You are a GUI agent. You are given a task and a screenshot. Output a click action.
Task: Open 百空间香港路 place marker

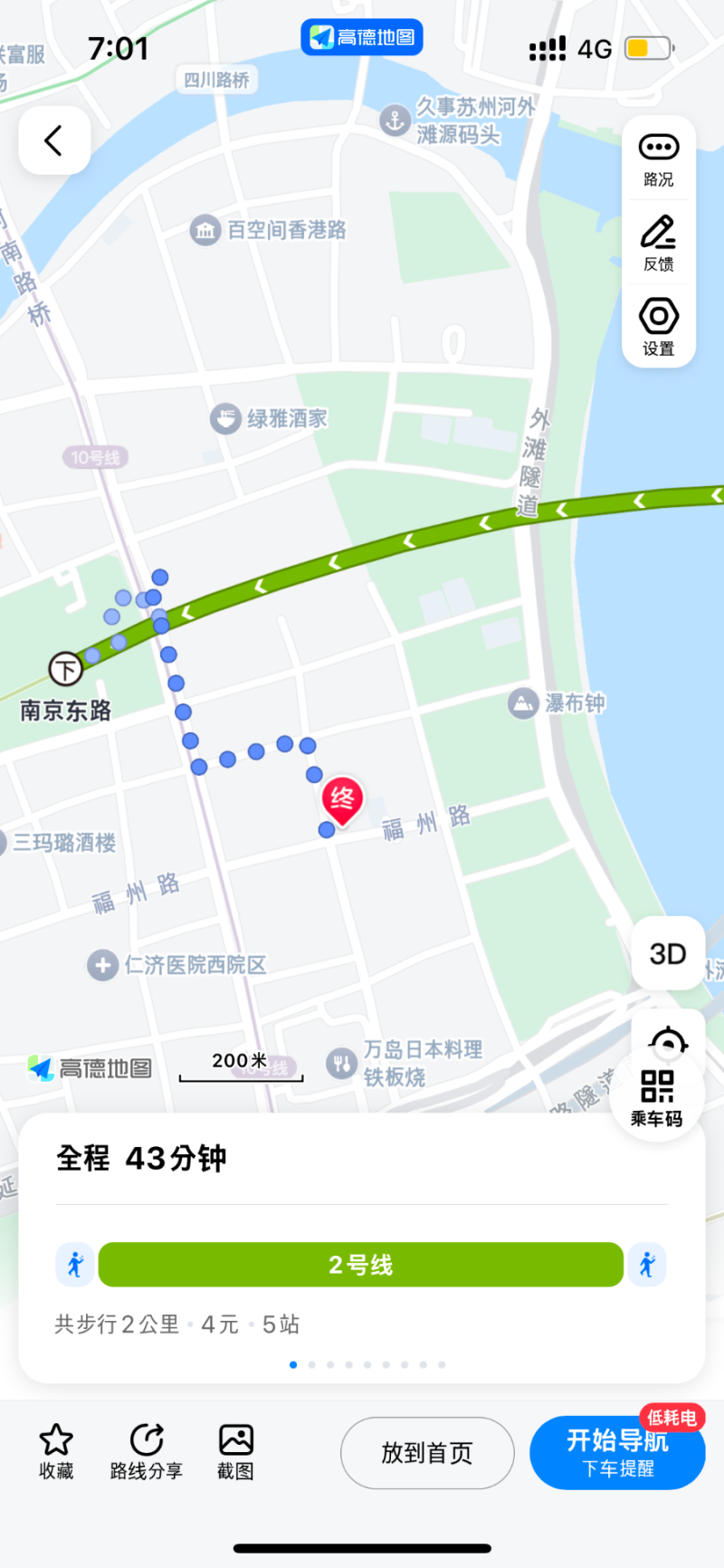tap(205, 230)
